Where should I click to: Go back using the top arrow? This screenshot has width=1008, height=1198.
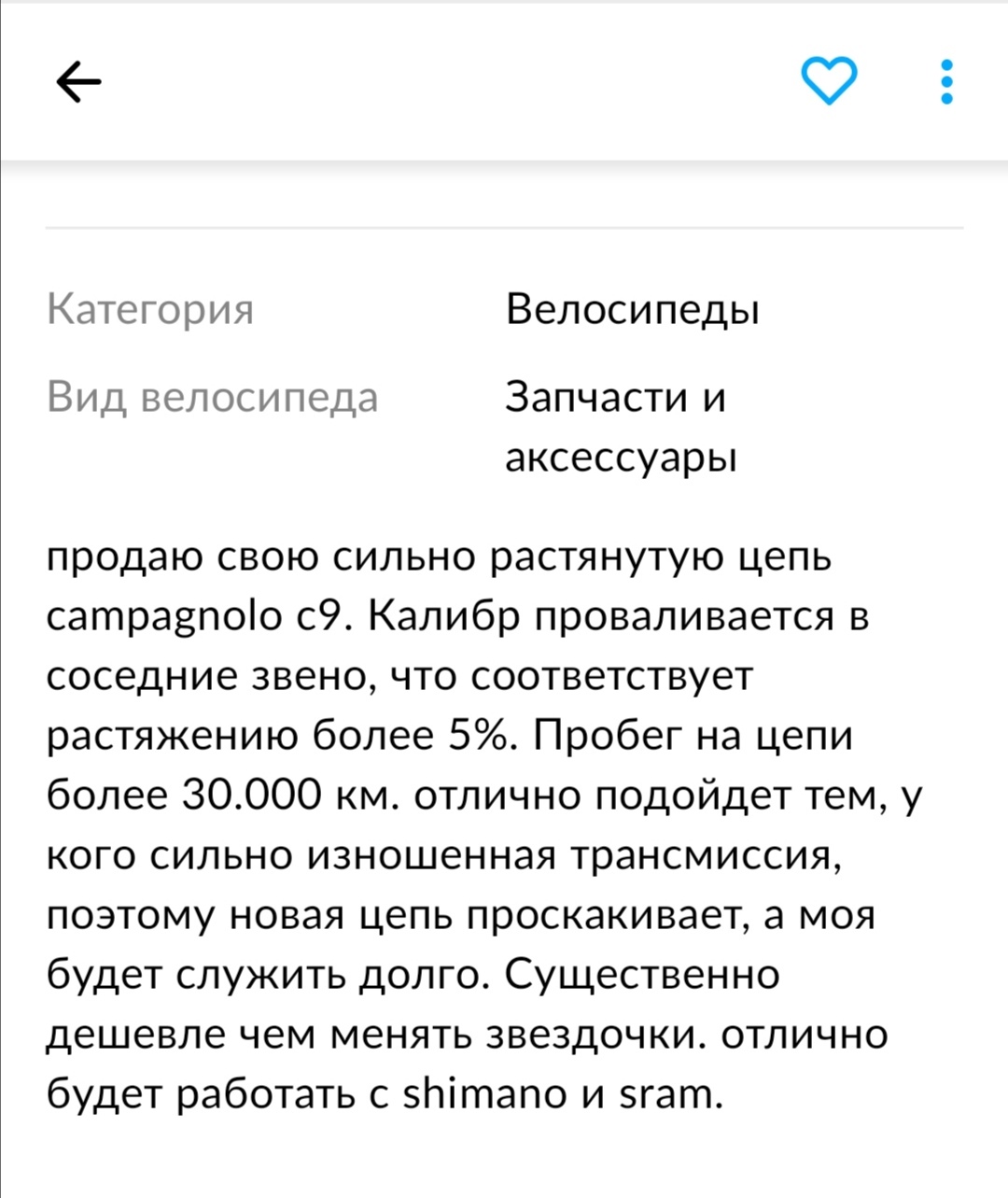[79, 83]
